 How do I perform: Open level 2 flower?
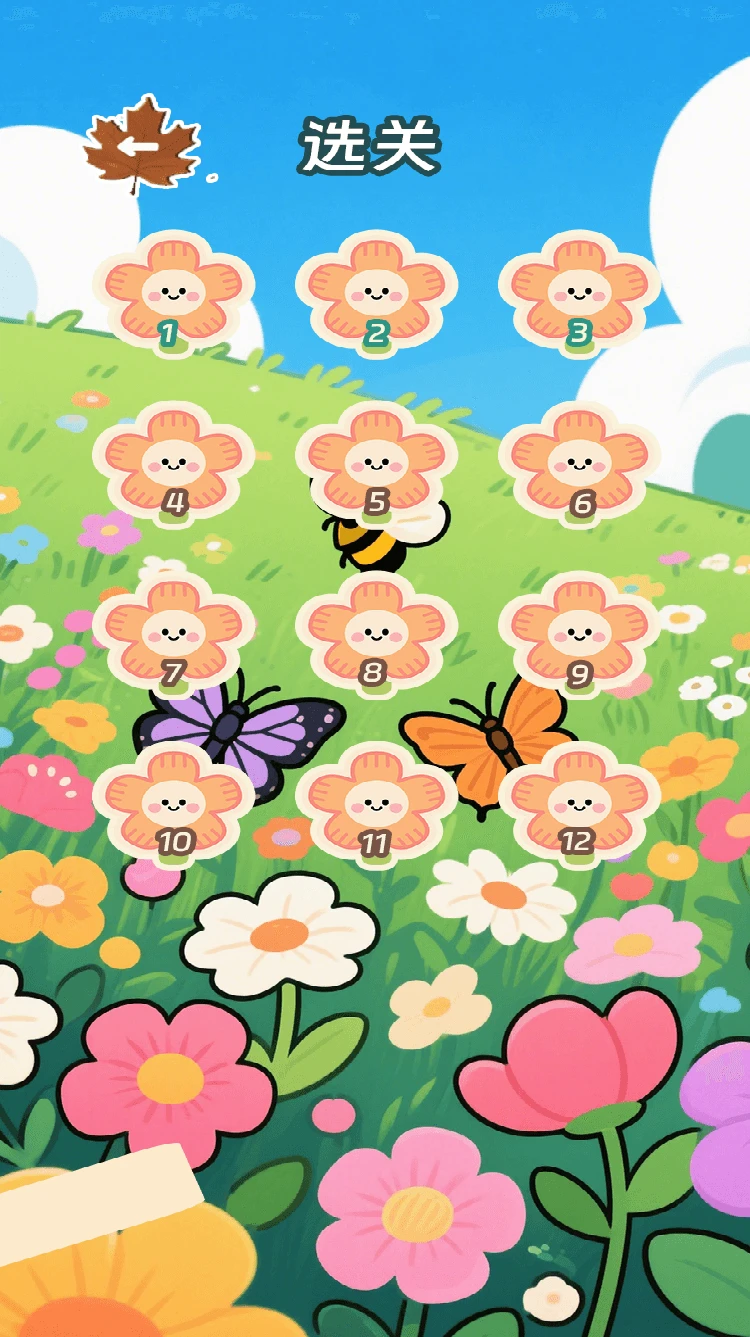tap(376, 292)
